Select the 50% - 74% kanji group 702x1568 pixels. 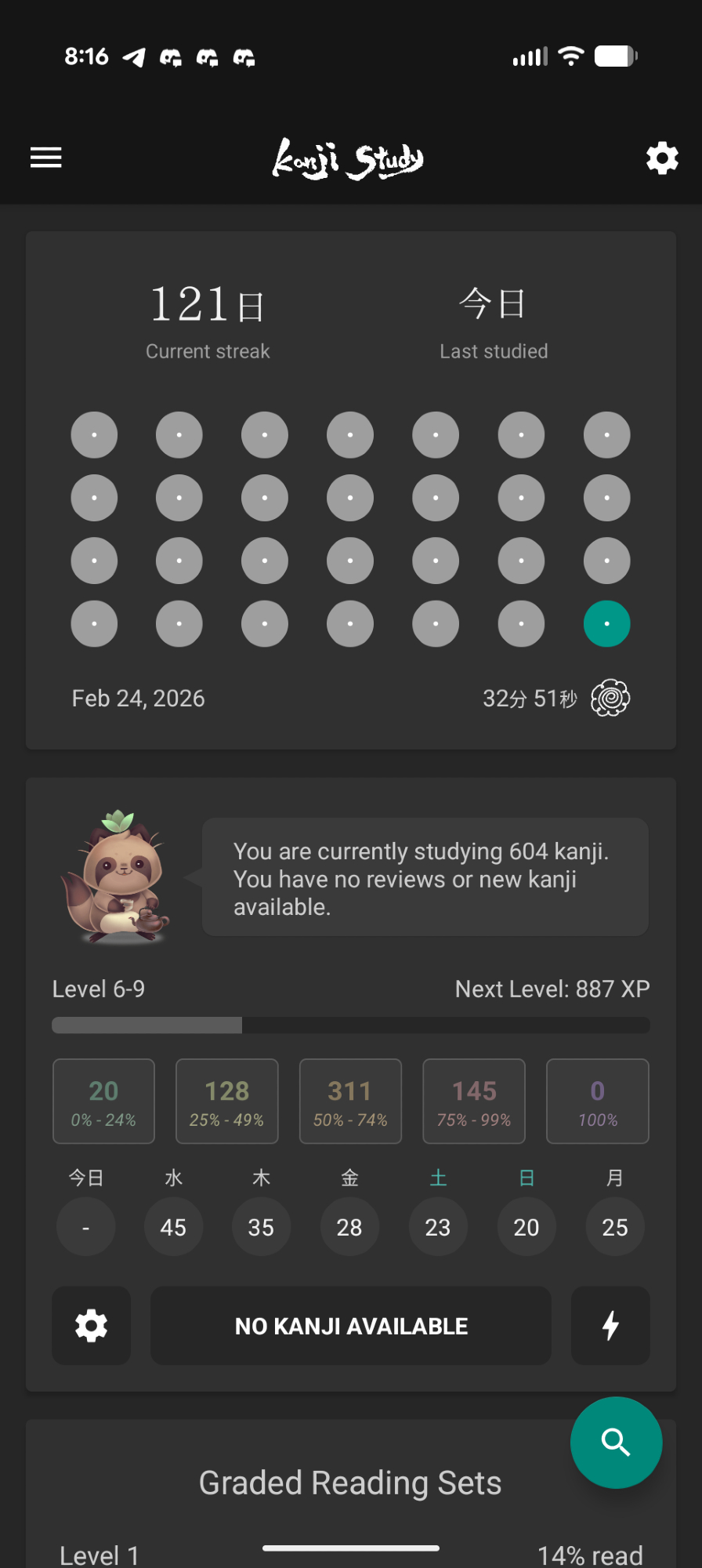pos(350,1101)
